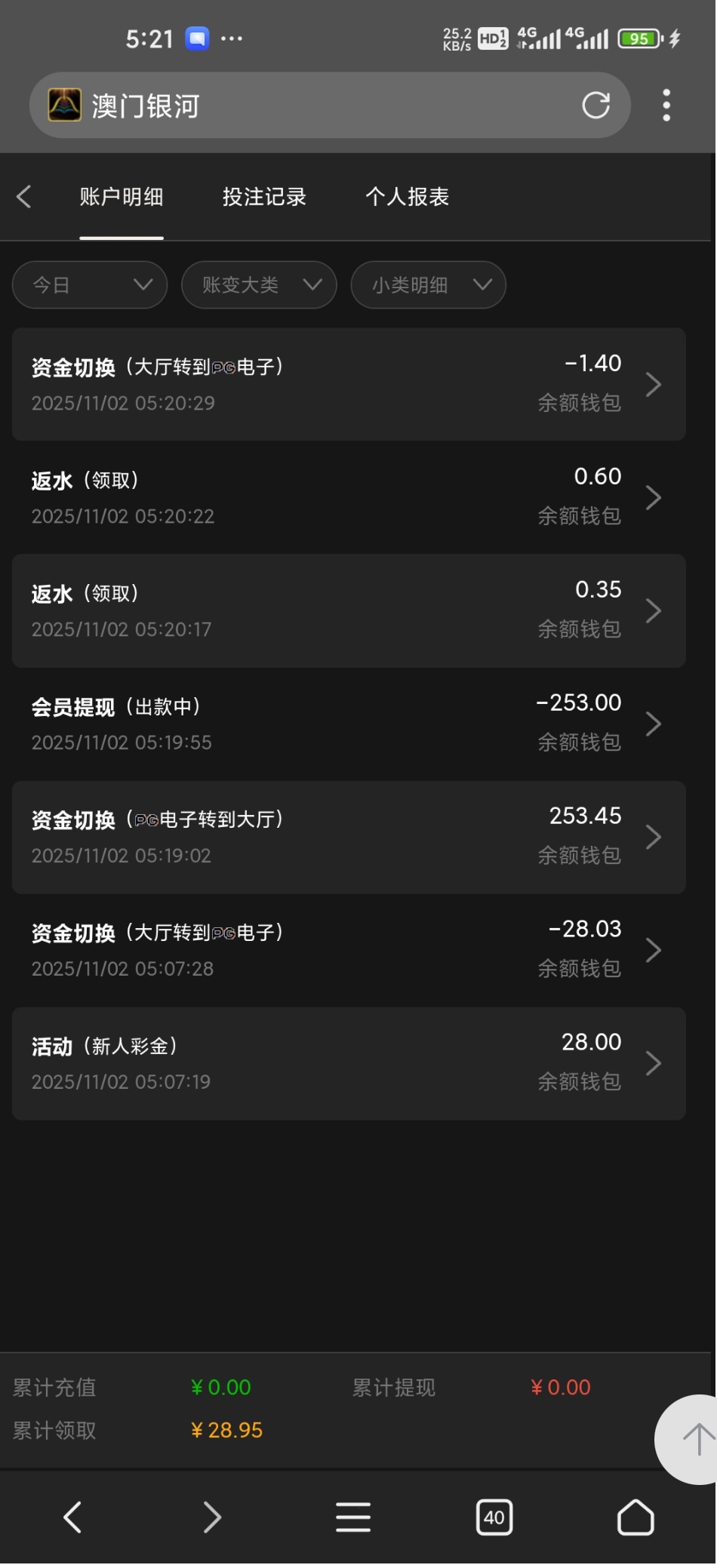
Task: Open the -28.03 资金切换 record
Action: pyautogui.click(x=349, y=950)
